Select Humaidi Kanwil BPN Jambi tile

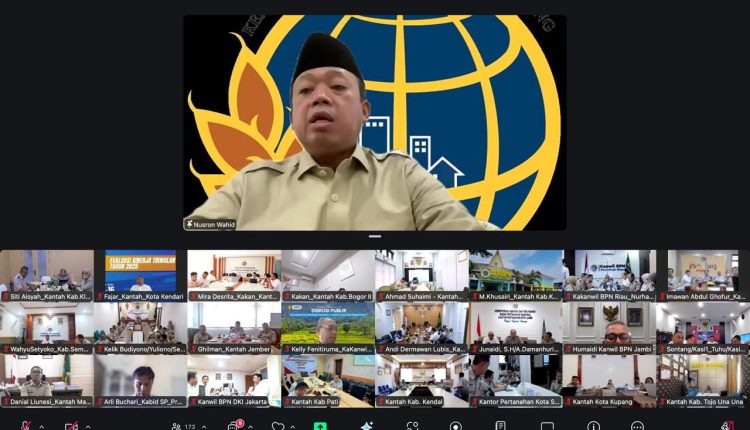pyautogui.click(x=609, y=324)
